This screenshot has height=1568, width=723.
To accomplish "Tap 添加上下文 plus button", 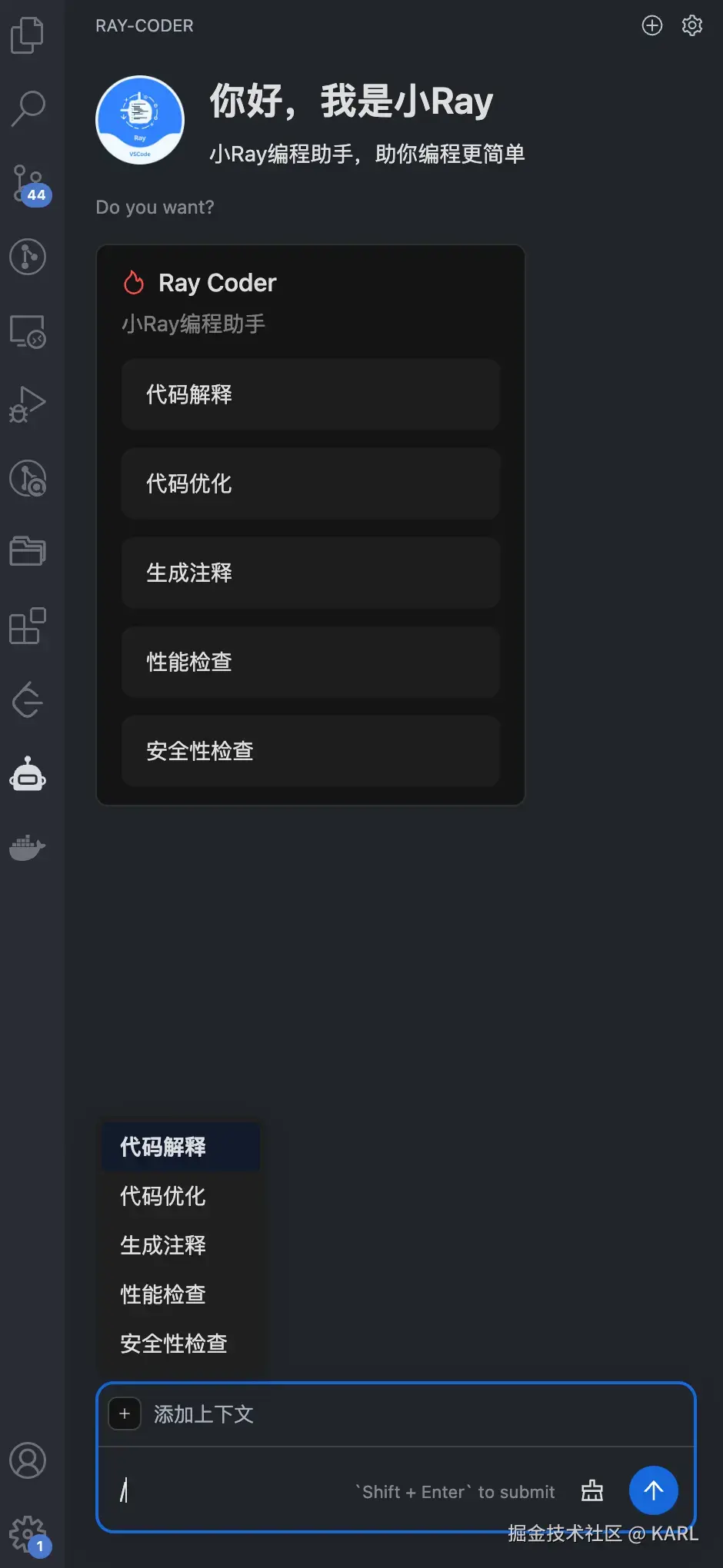I will pyautogui.click(x=125, y=1414).
